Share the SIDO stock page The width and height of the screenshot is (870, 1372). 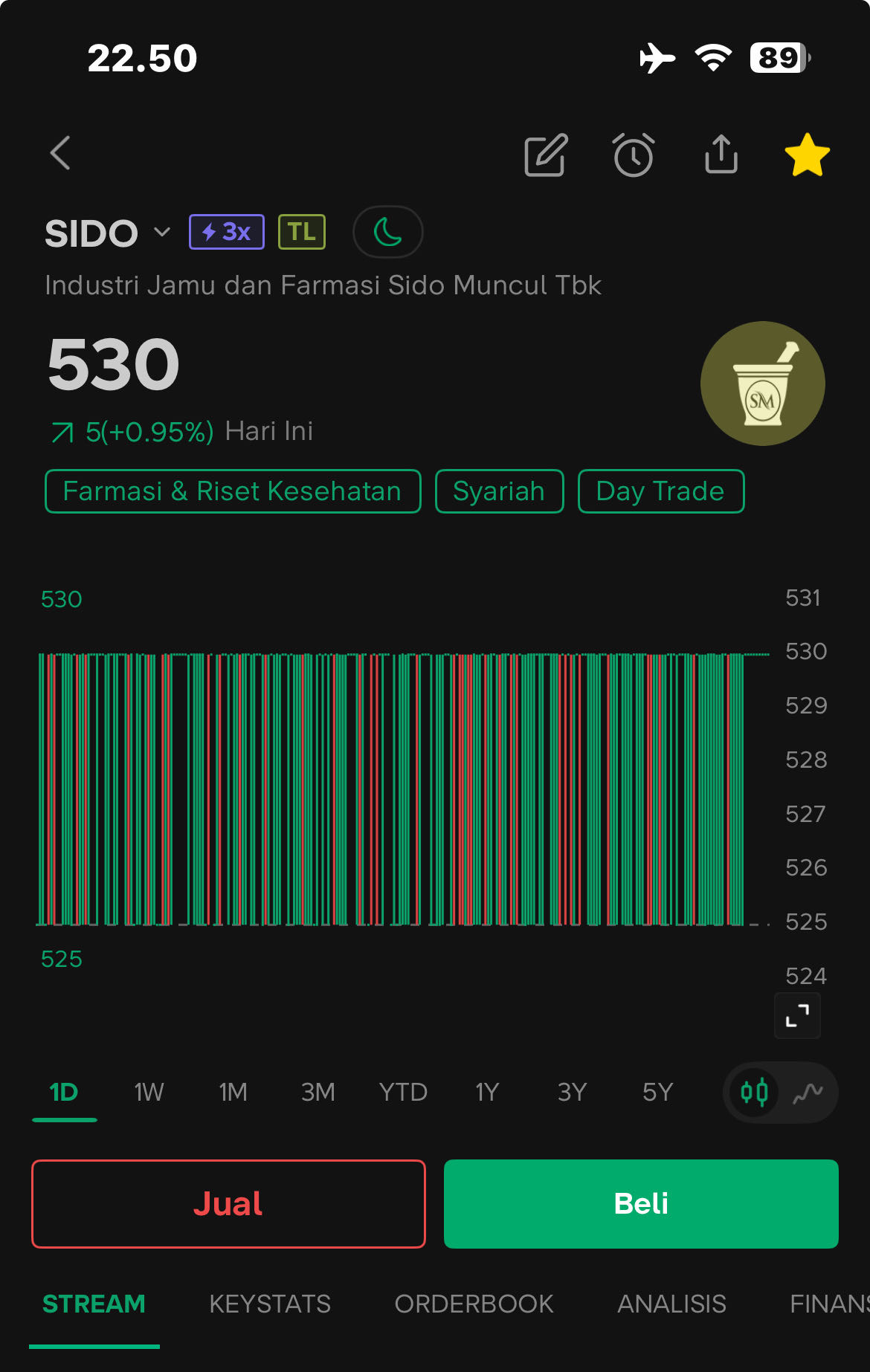tap(721, 154)
